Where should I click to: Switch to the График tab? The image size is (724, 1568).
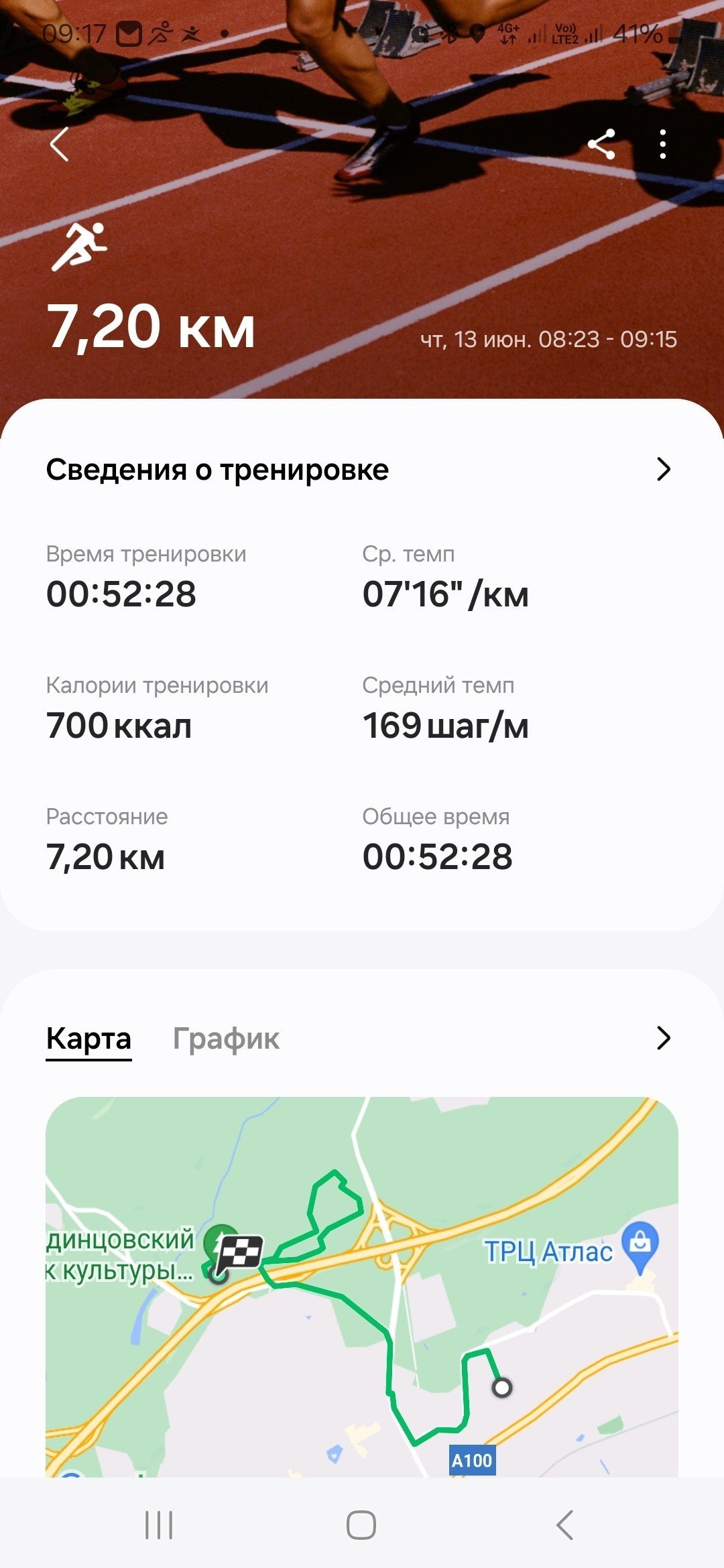pos(226,1038)
